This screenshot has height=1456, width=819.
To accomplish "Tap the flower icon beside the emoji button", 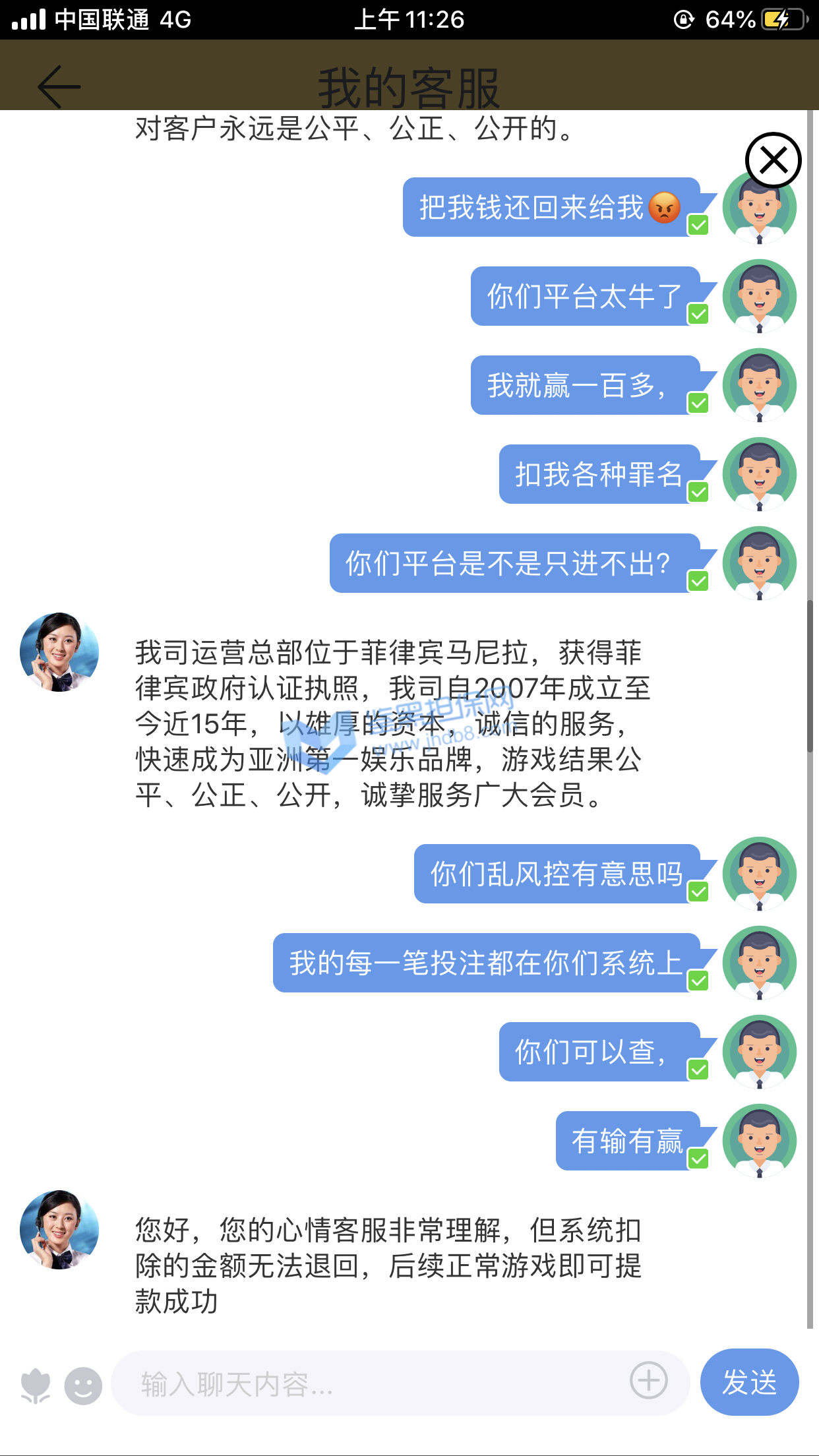I will click(x=36, y=1385).
